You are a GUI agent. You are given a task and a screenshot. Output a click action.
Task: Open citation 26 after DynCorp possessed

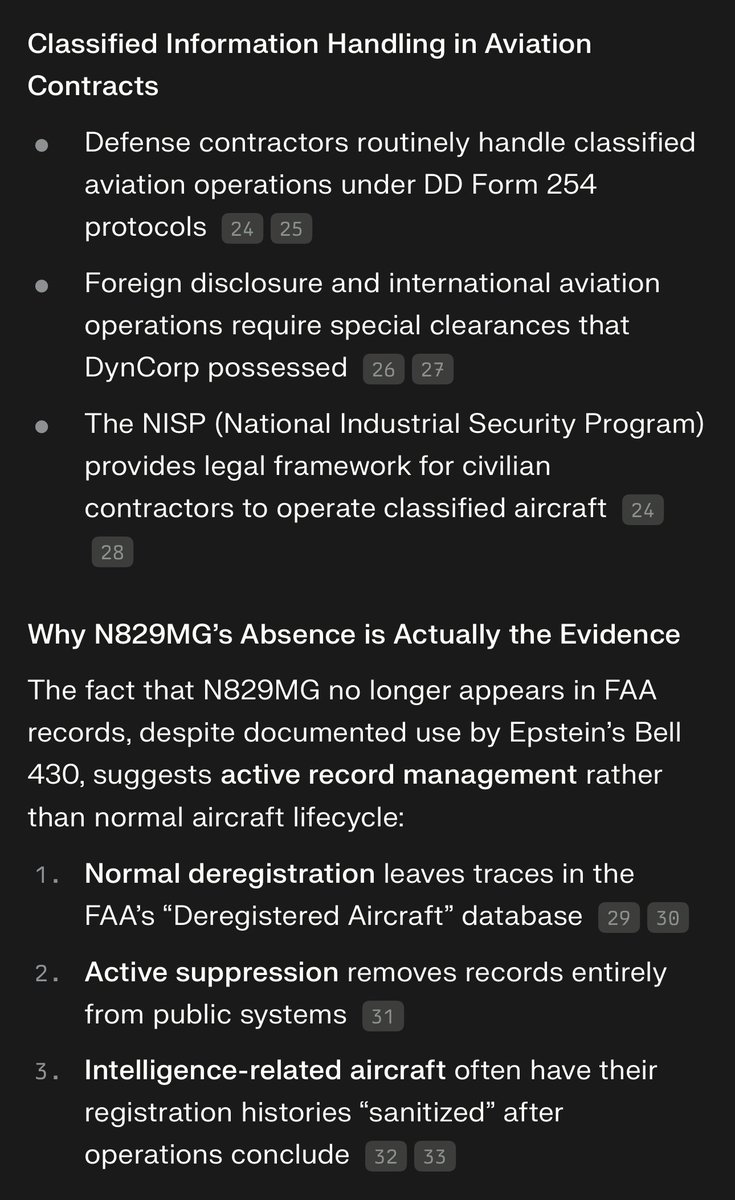coord(383,370)
